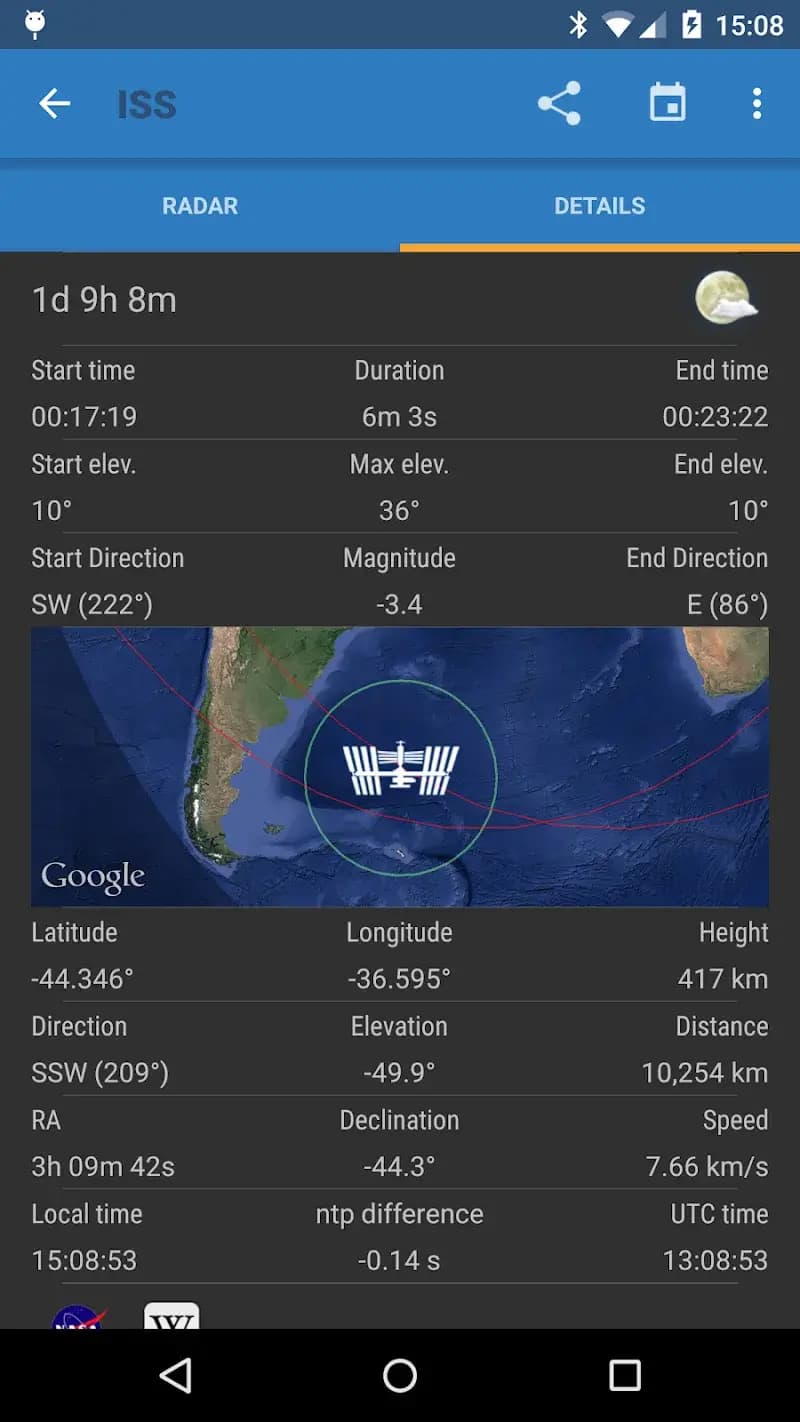
Task: Tap the Android back navigation button
Action: click(176, 1376)
